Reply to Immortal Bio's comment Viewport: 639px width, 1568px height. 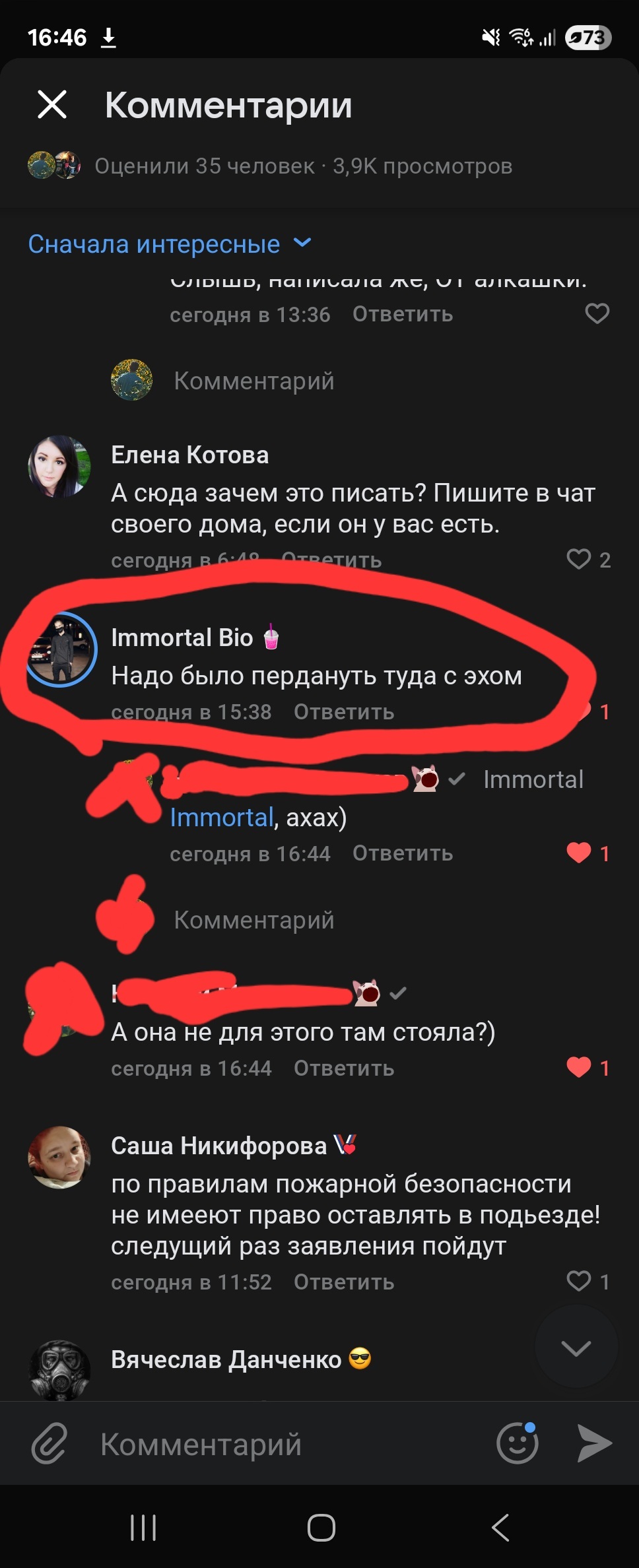[x=343, y=712]
